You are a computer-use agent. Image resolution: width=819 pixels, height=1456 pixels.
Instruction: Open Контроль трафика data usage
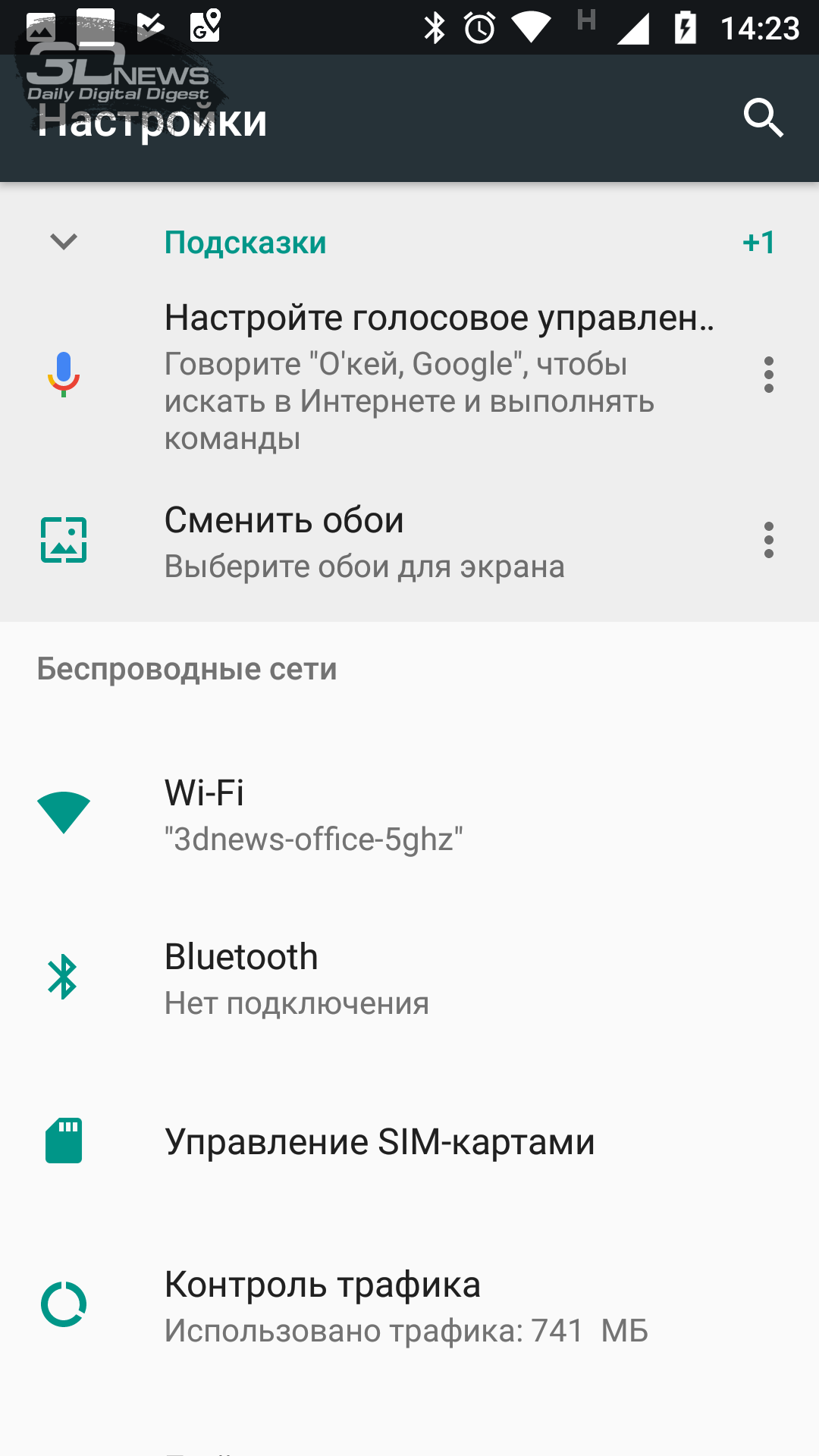[409, 1305]
